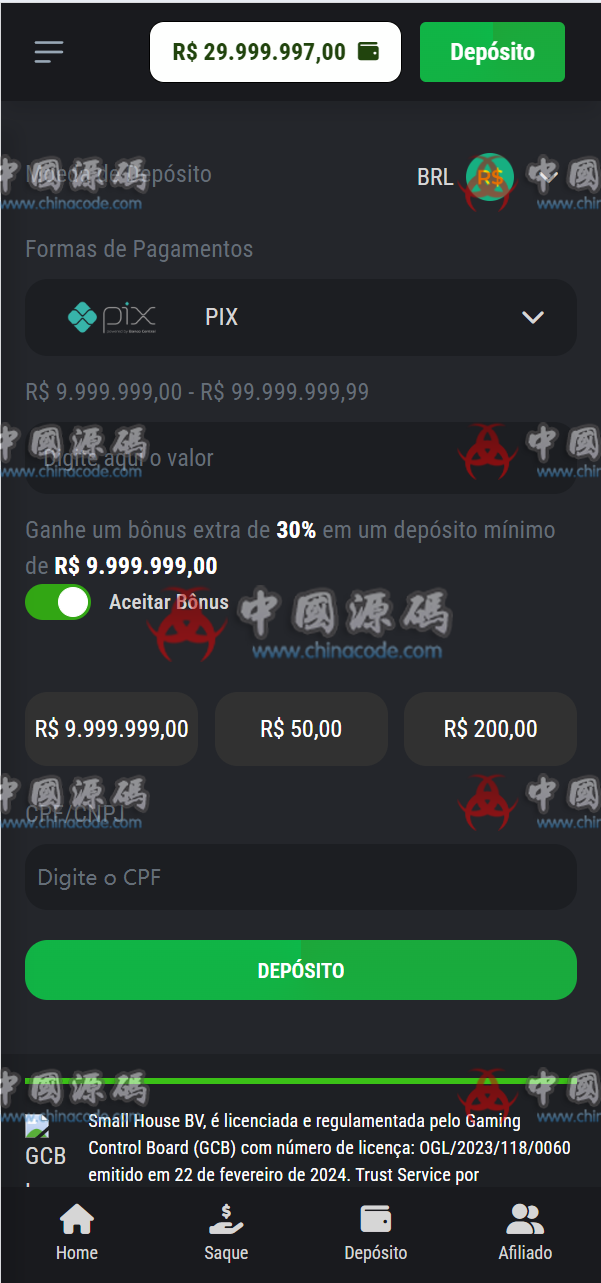Select the R$ 9.999.999,00 quick amount

[111, 729]
